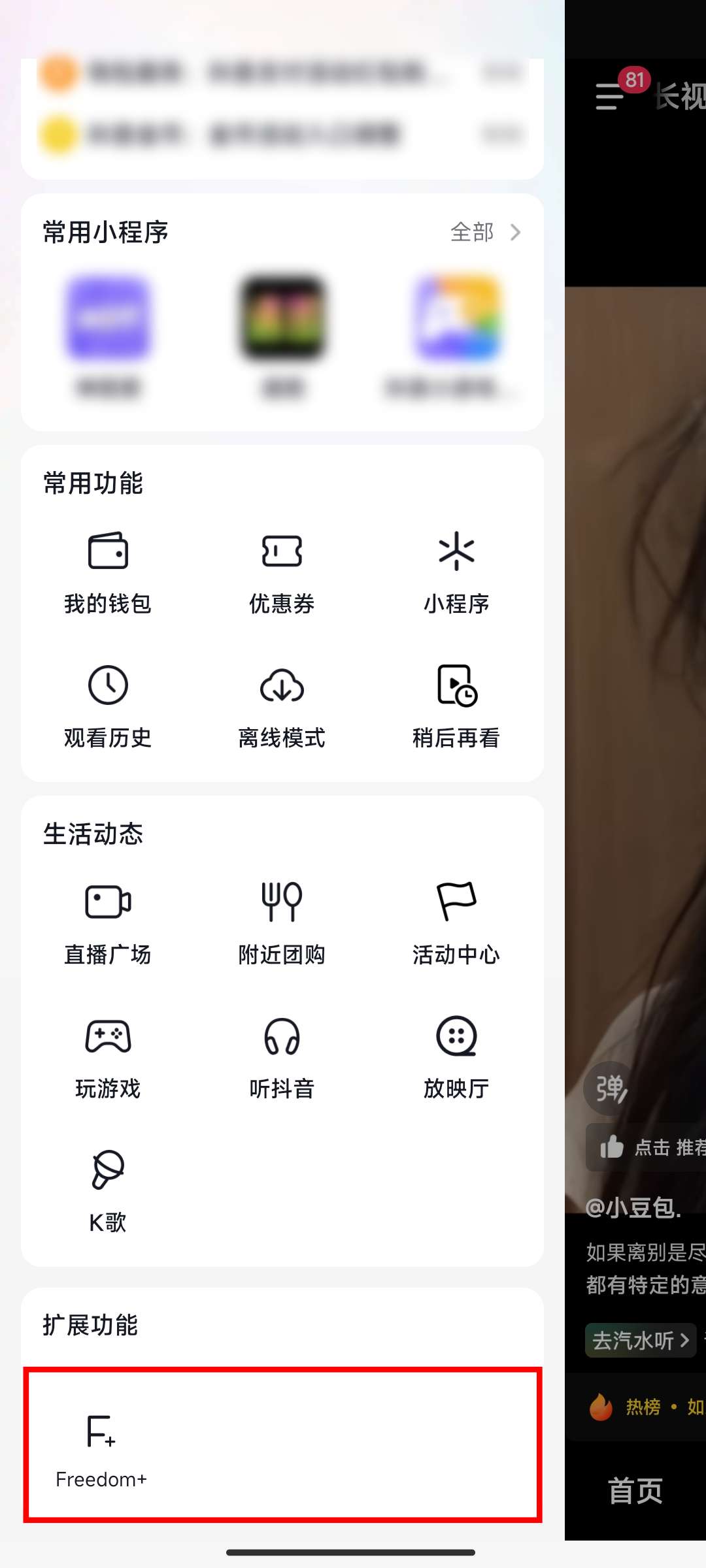Viewport: 706px width, 1568px height.
Task: Toggle the 弹 danmaku button
Action: coord(610,1088)
